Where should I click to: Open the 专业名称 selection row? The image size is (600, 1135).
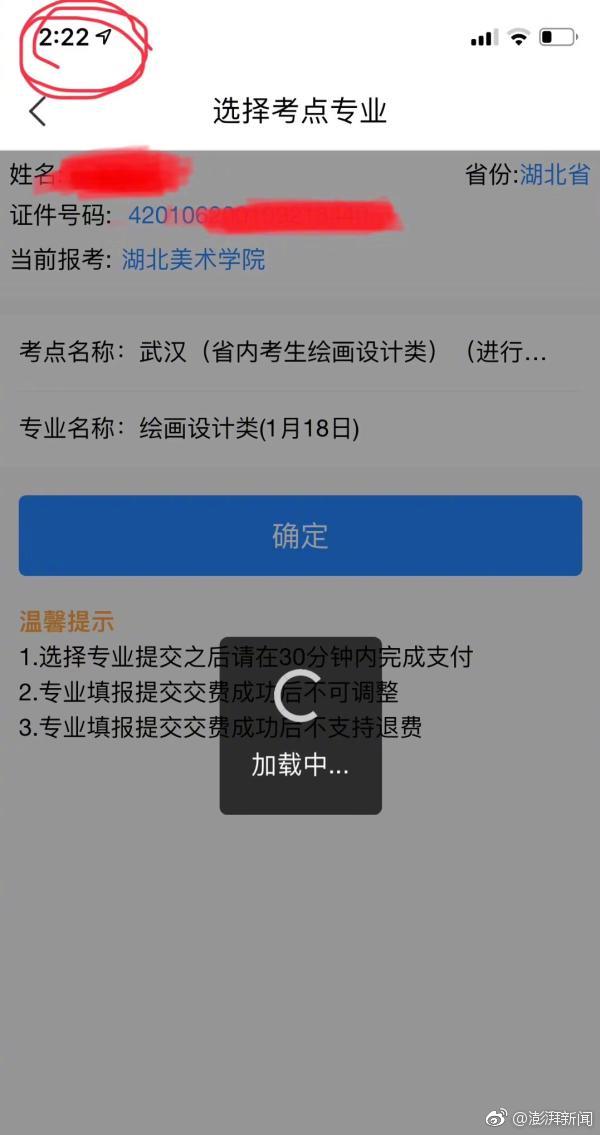coord(300,429)
